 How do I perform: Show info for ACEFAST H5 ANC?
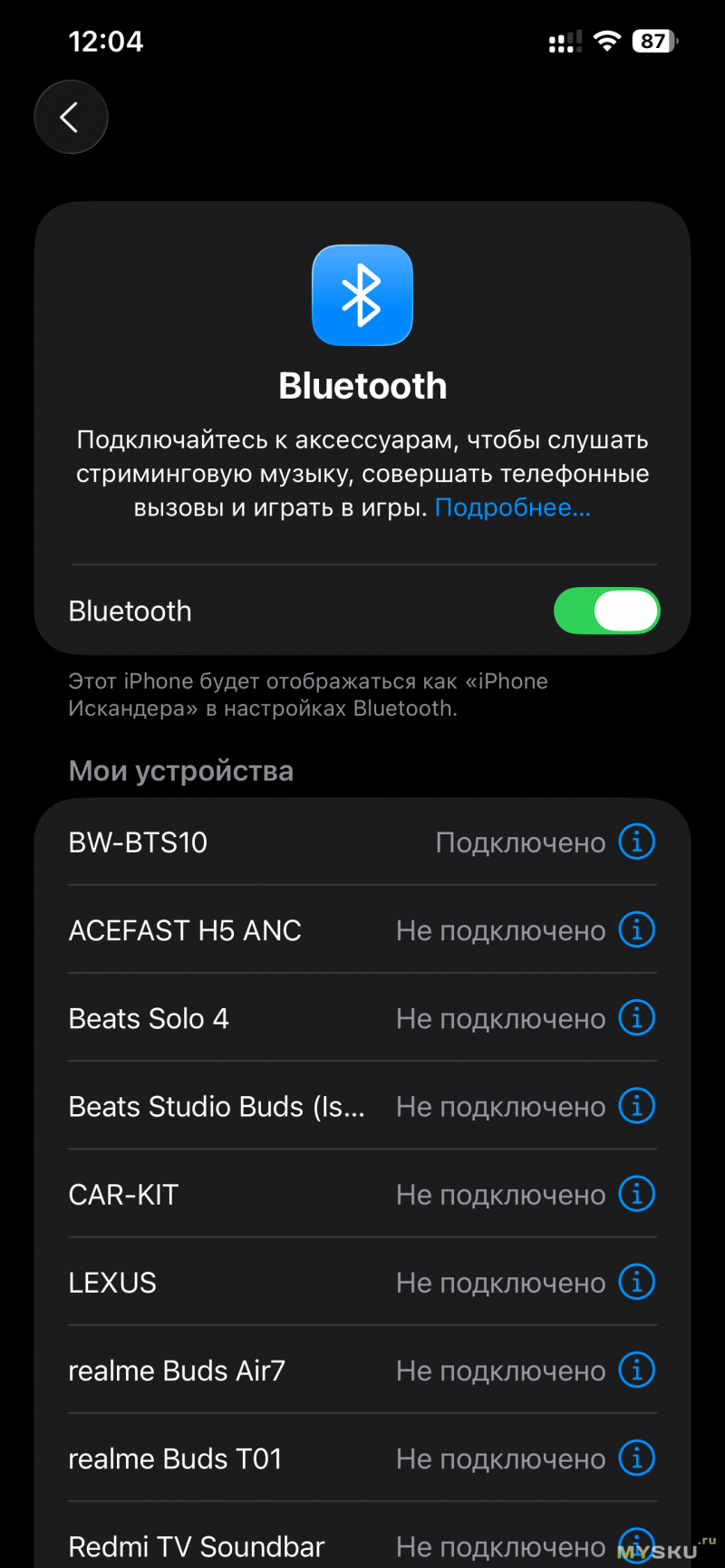(636, 930)
